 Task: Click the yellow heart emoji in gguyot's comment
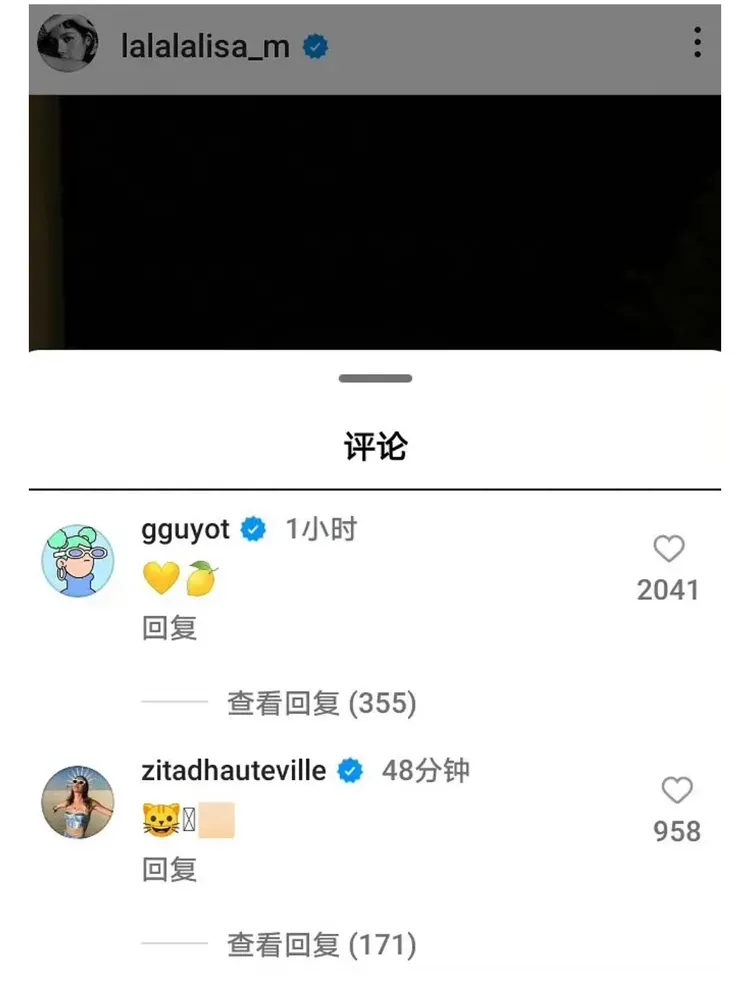coord(160,578)
